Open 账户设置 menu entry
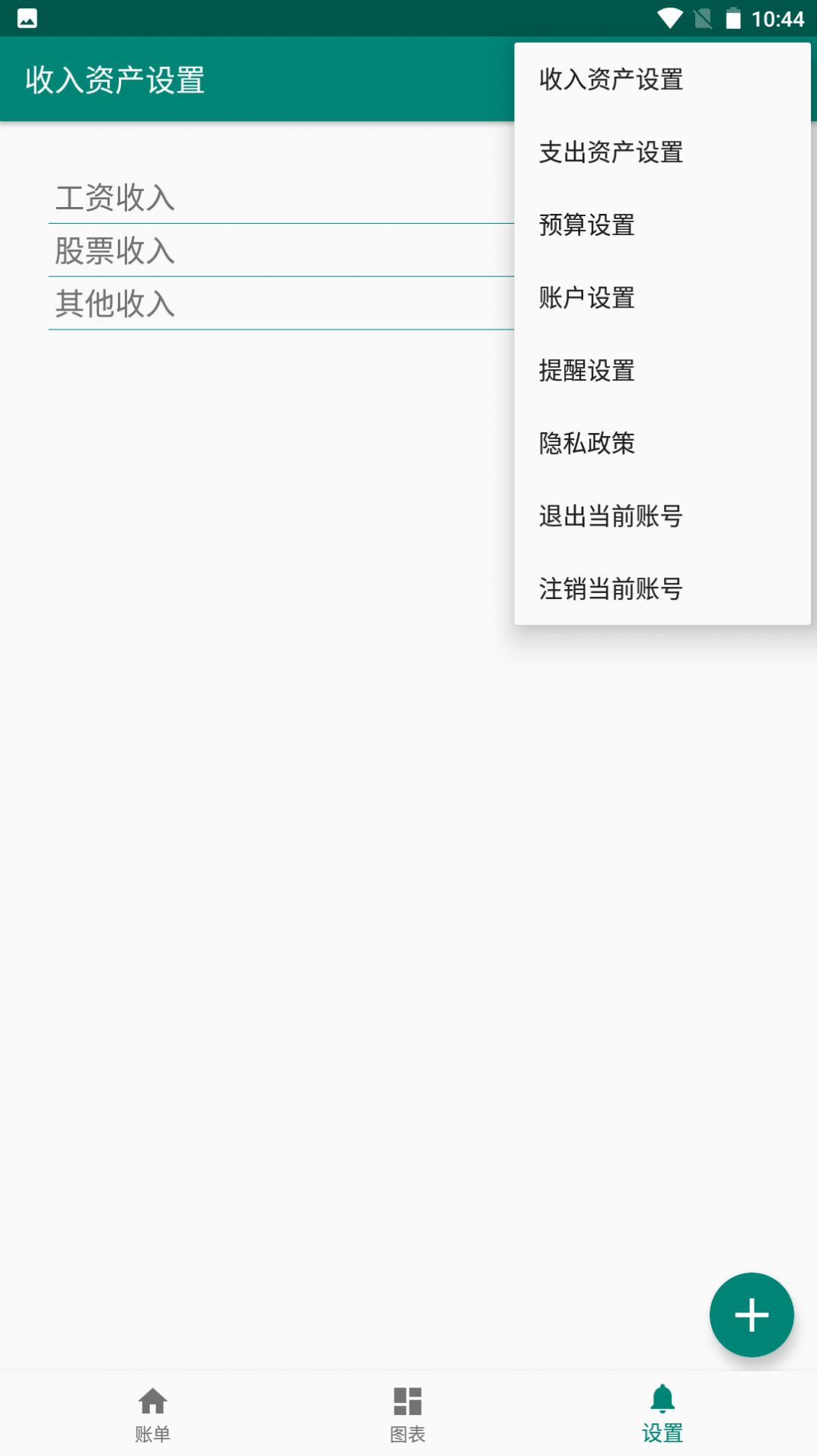 coord(586,298)
